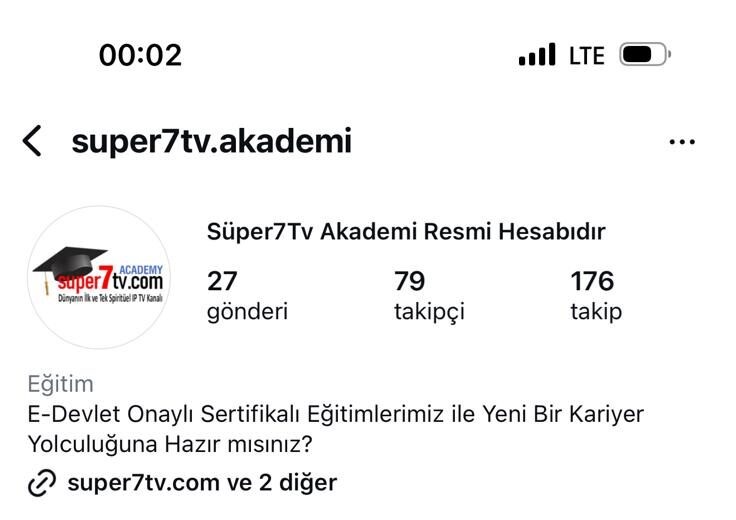Open the three-dot options menu
This screenshot has width=736, height=520.
(682, 142)
